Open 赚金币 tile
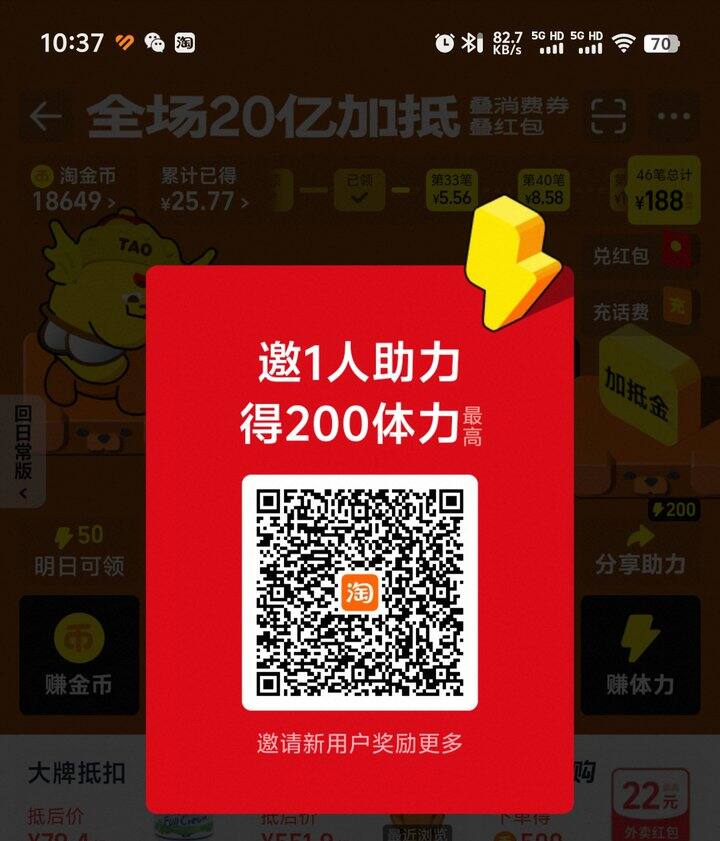This screenshot has width=720, height=841. 79,655
